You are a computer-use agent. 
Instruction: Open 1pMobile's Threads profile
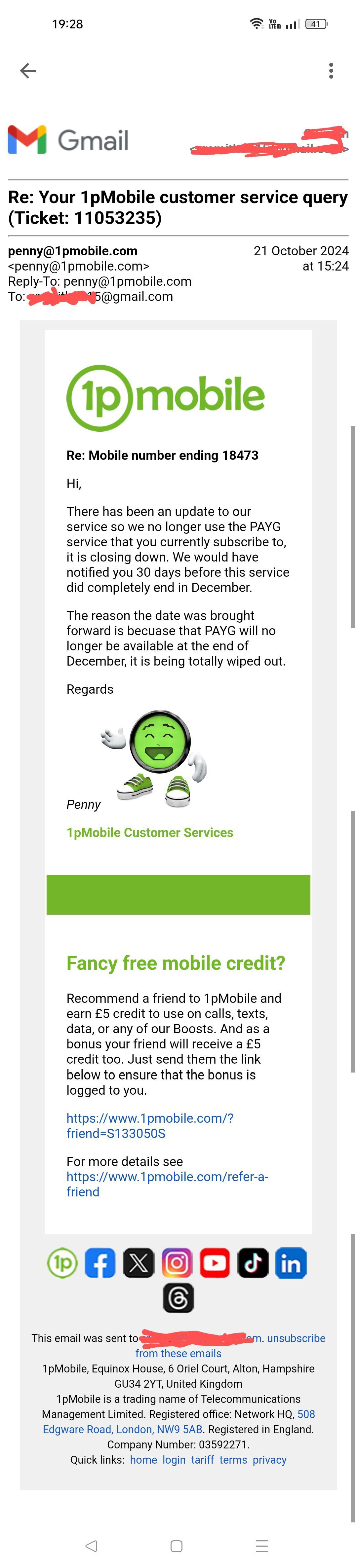(x=178, y=1298)
